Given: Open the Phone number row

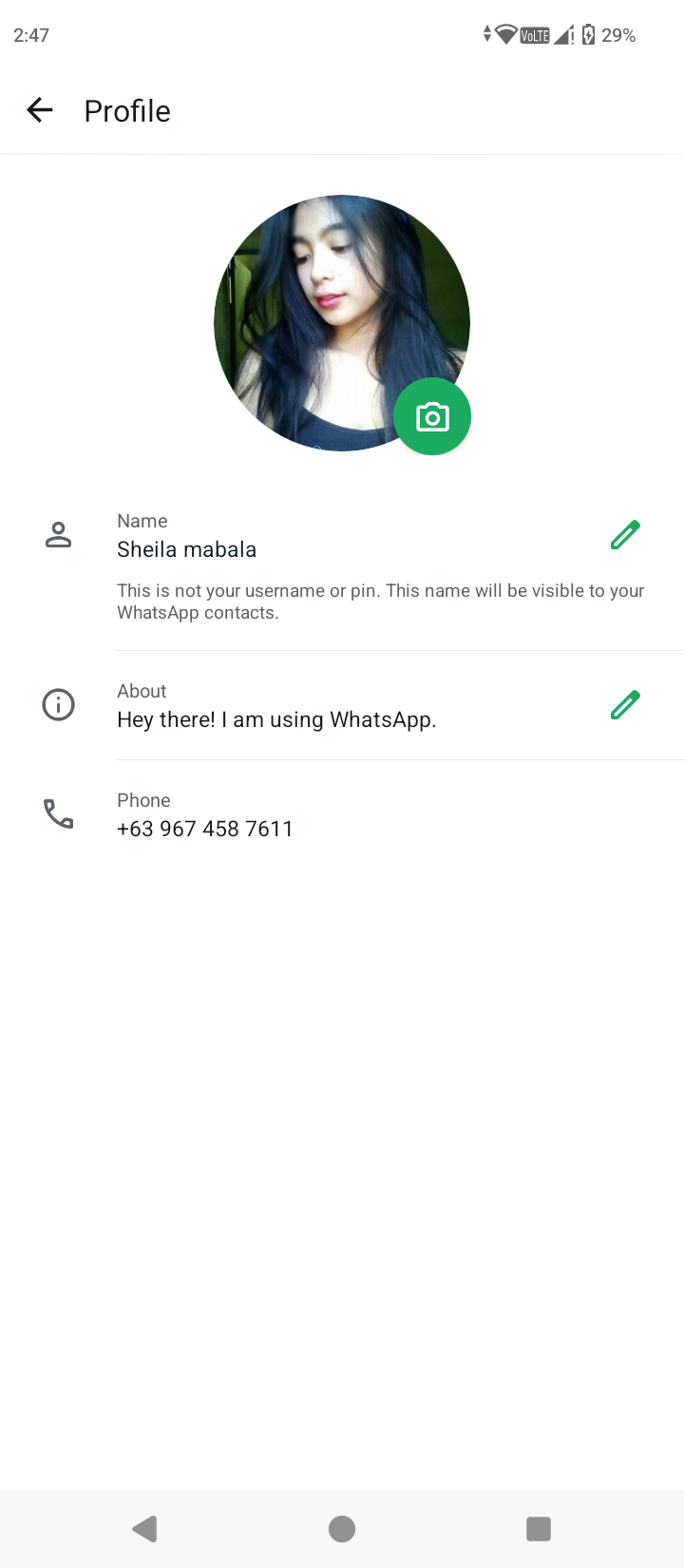Looking at the screenshot, I should (342, 815).
